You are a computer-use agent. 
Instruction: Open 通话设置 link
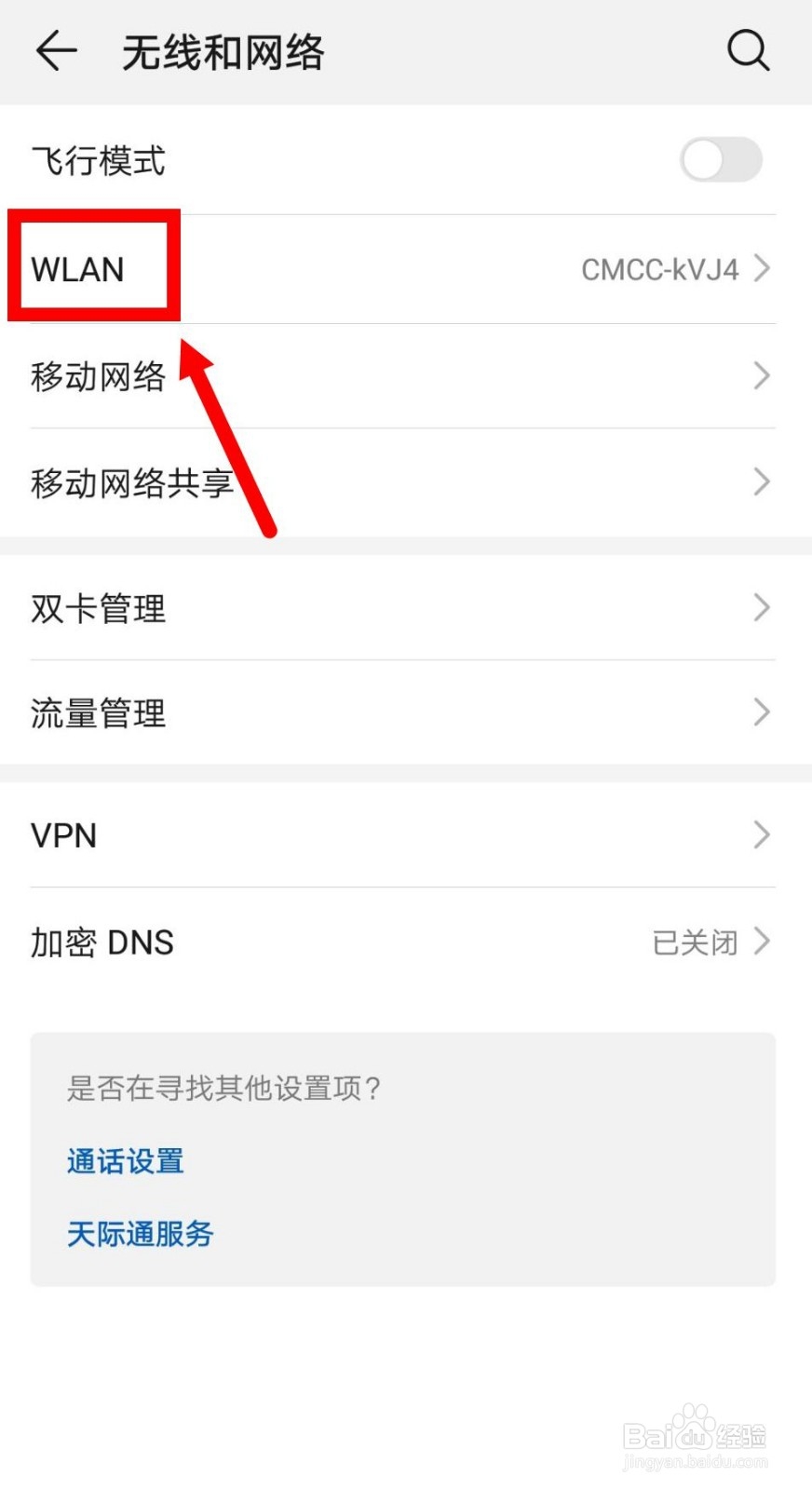pyautogui.click(x=125, y=1161)
